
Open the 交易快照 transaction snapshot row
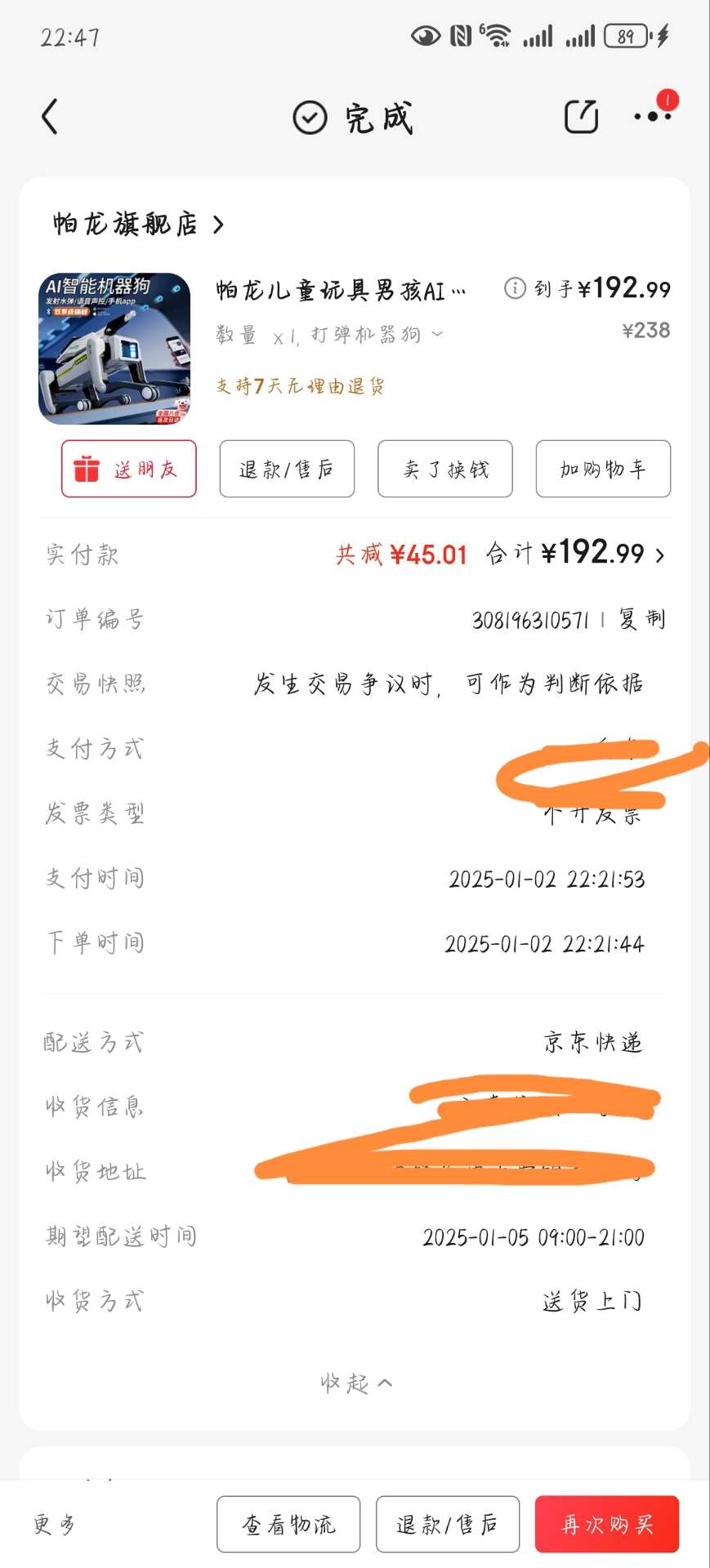click(x=355, y=684)
